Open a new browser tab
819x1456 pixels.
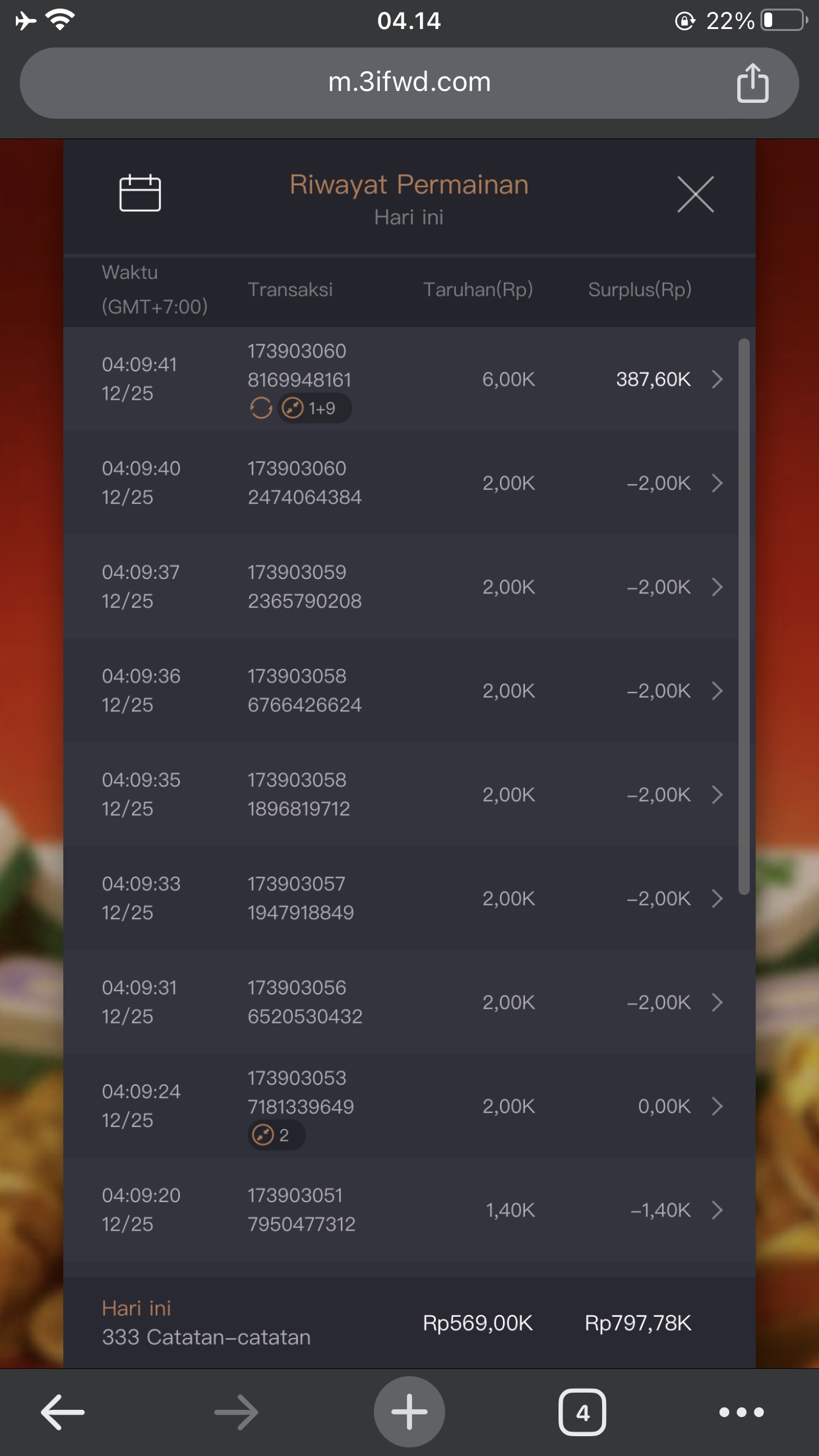click(409, 1412)
